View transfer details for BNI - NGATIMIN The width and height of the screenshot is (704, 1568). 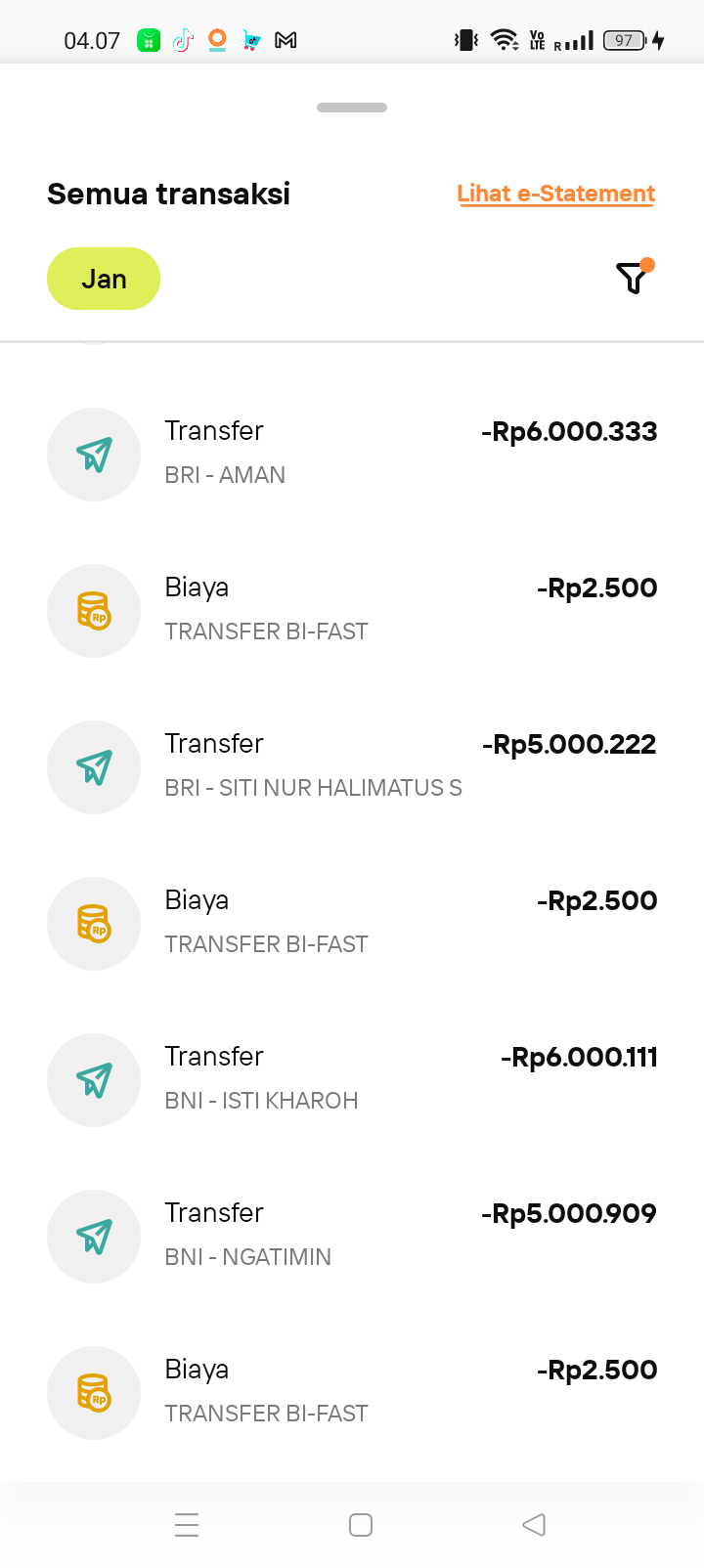(x=352, y=1236)
